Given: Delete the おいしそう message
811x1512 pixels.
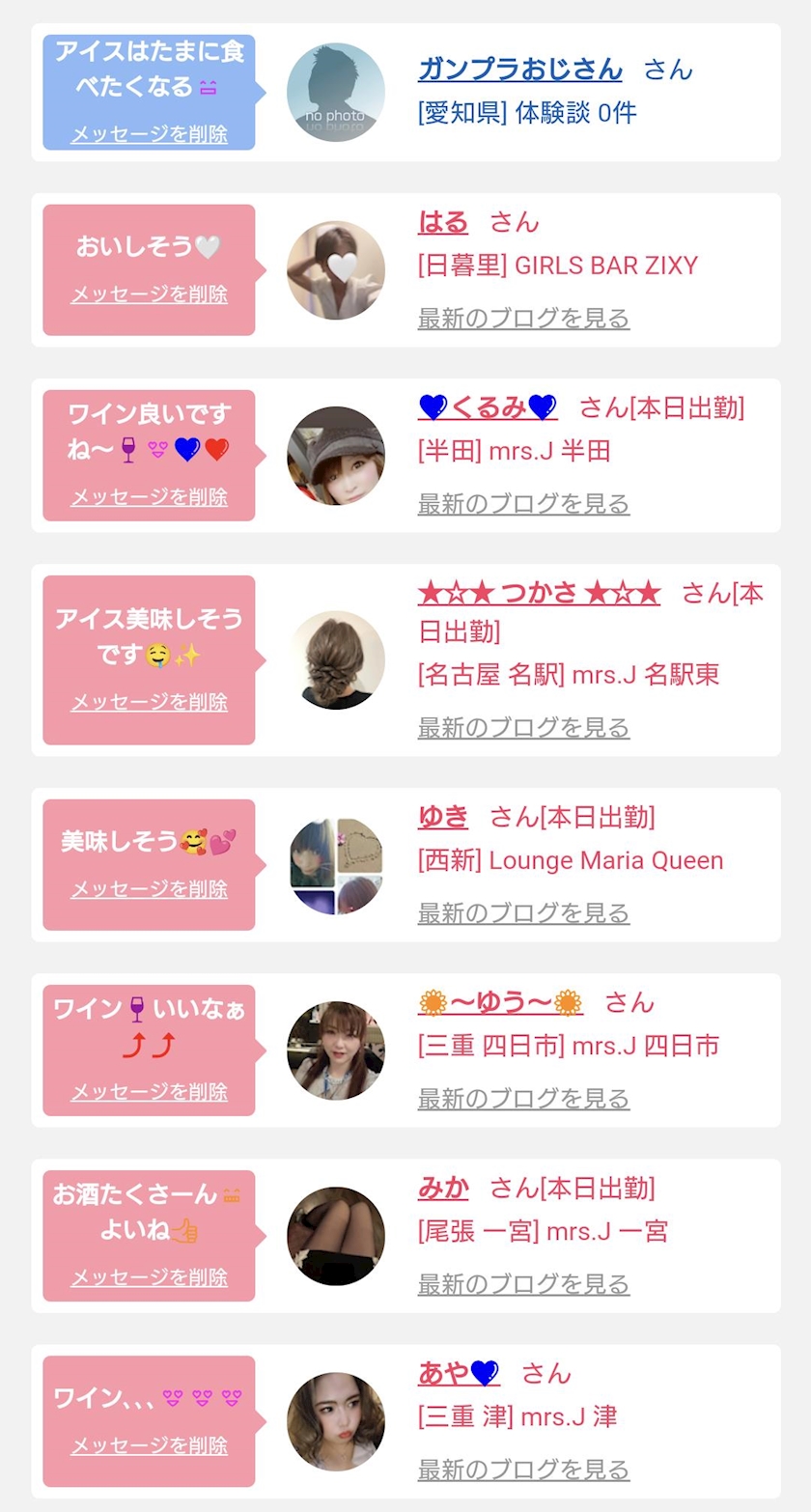Looking at the screenshot, I should (x=149, y=294).
